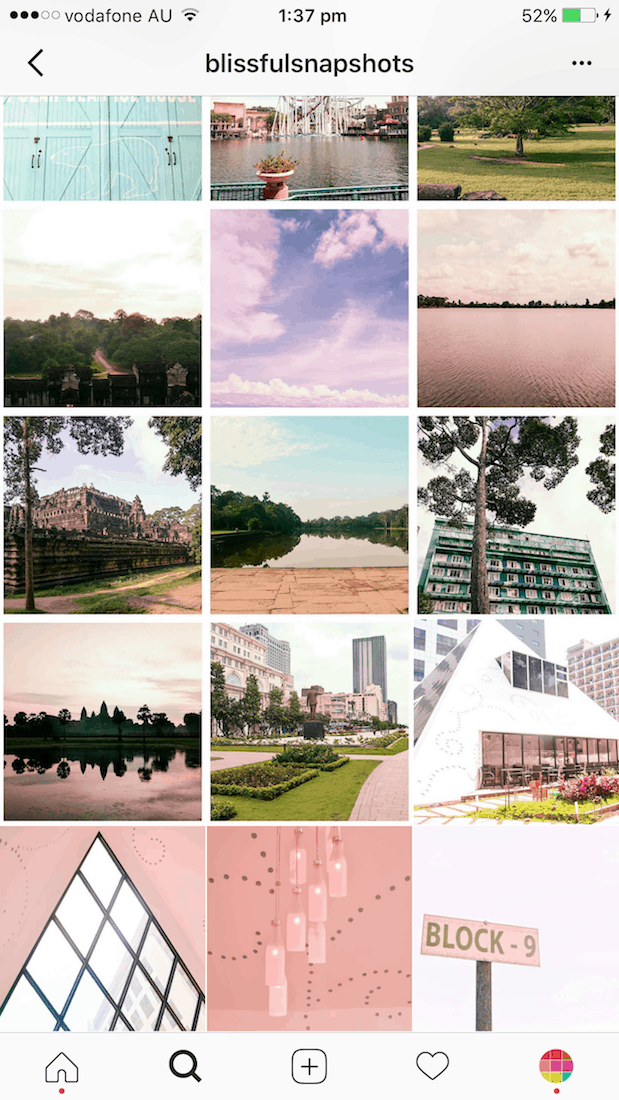This screenshot has height=1100, width=619.
Task: Go back from blissfulsnapshots profile
Action: (x=36, y=63)
